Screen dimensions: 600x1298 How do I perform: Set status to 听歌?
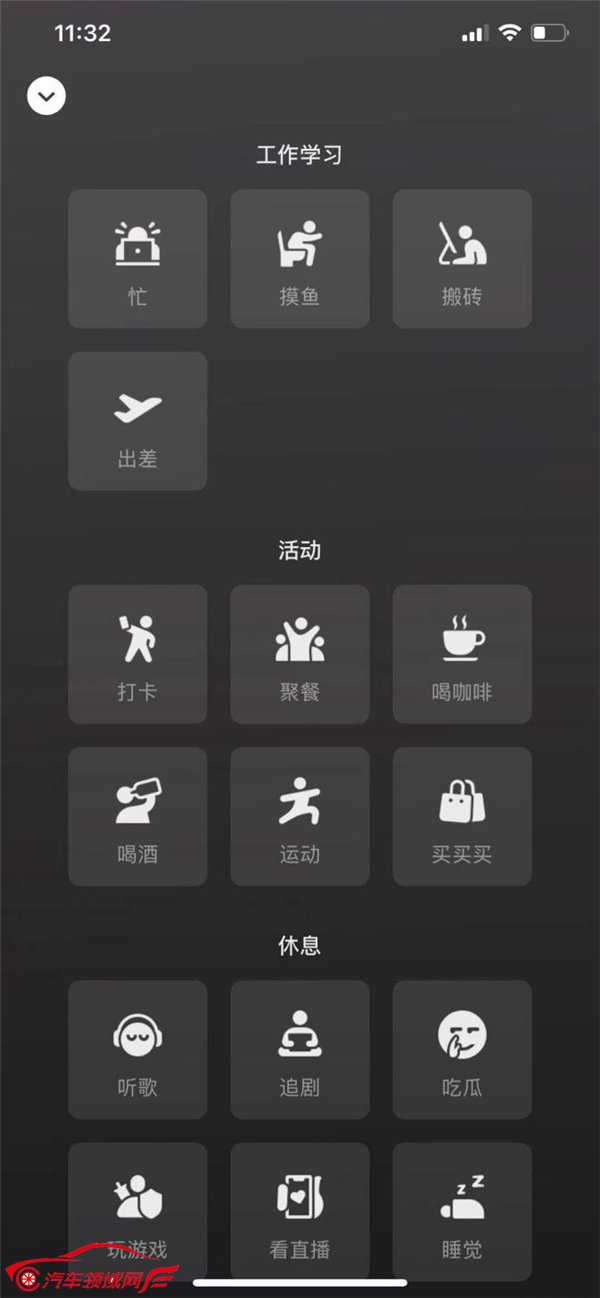tap(138, 1049)
